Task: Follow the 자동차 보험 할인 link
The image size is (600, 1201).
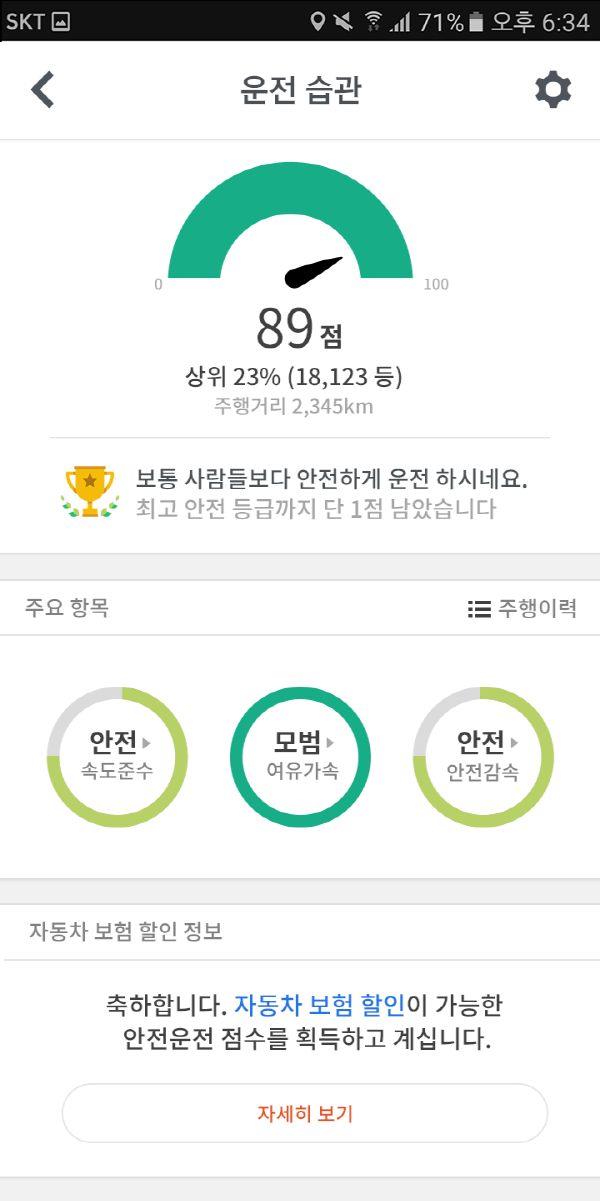Action: 319,1003
